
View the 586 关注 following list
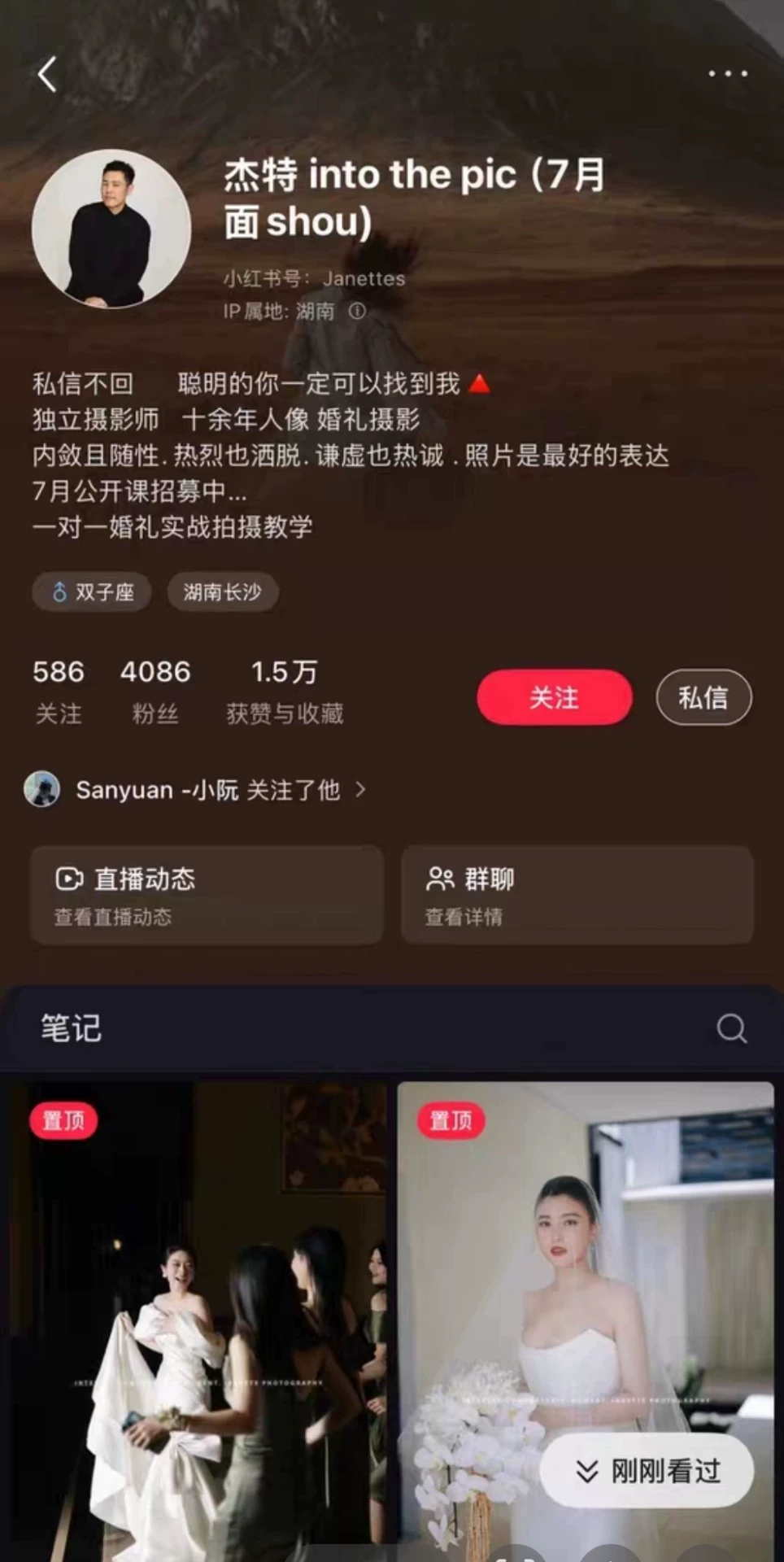[59, 692]
